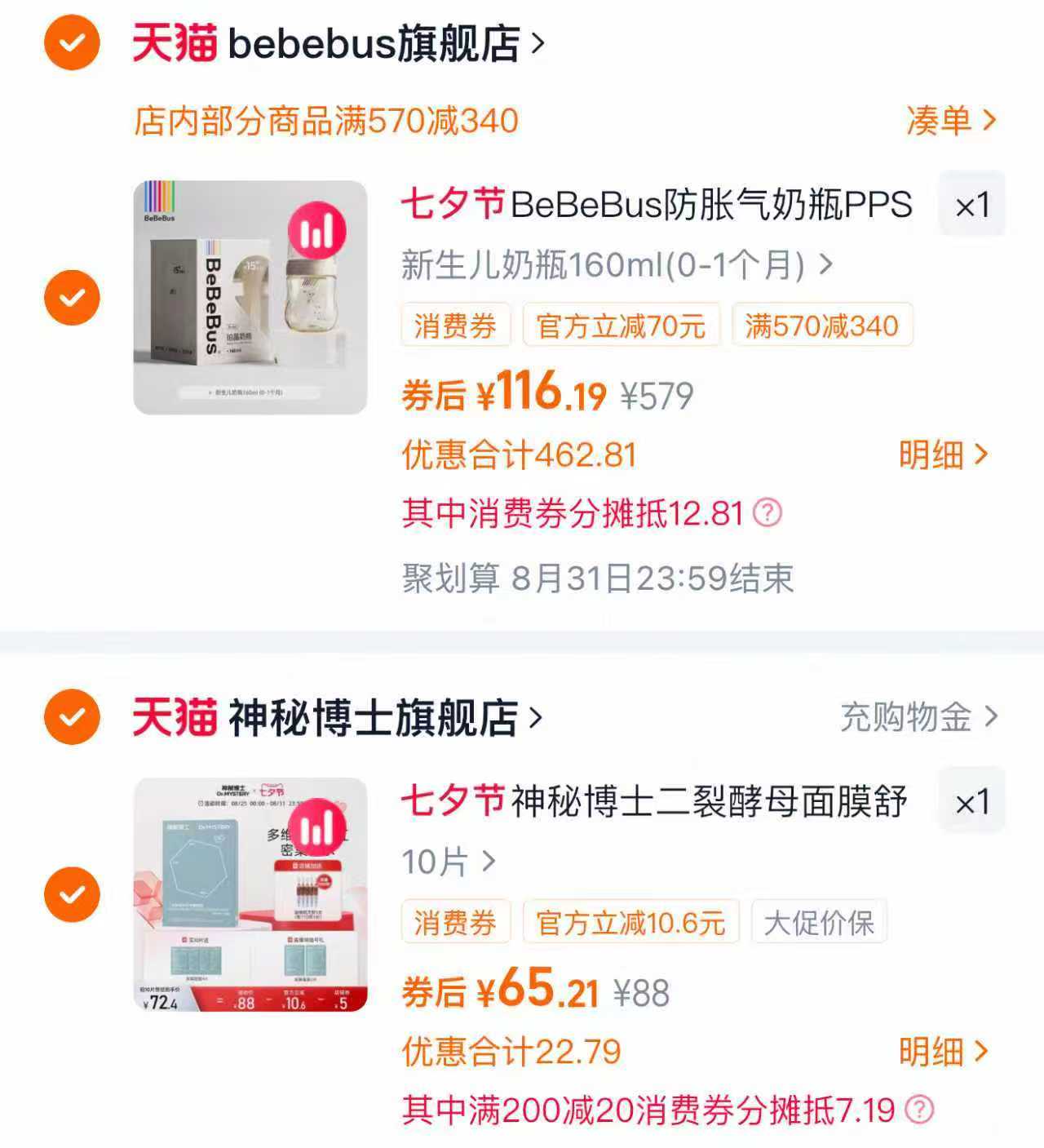Open the 大促价保 tag on face mask item
1044x1148 pixels.
(819, 921)
